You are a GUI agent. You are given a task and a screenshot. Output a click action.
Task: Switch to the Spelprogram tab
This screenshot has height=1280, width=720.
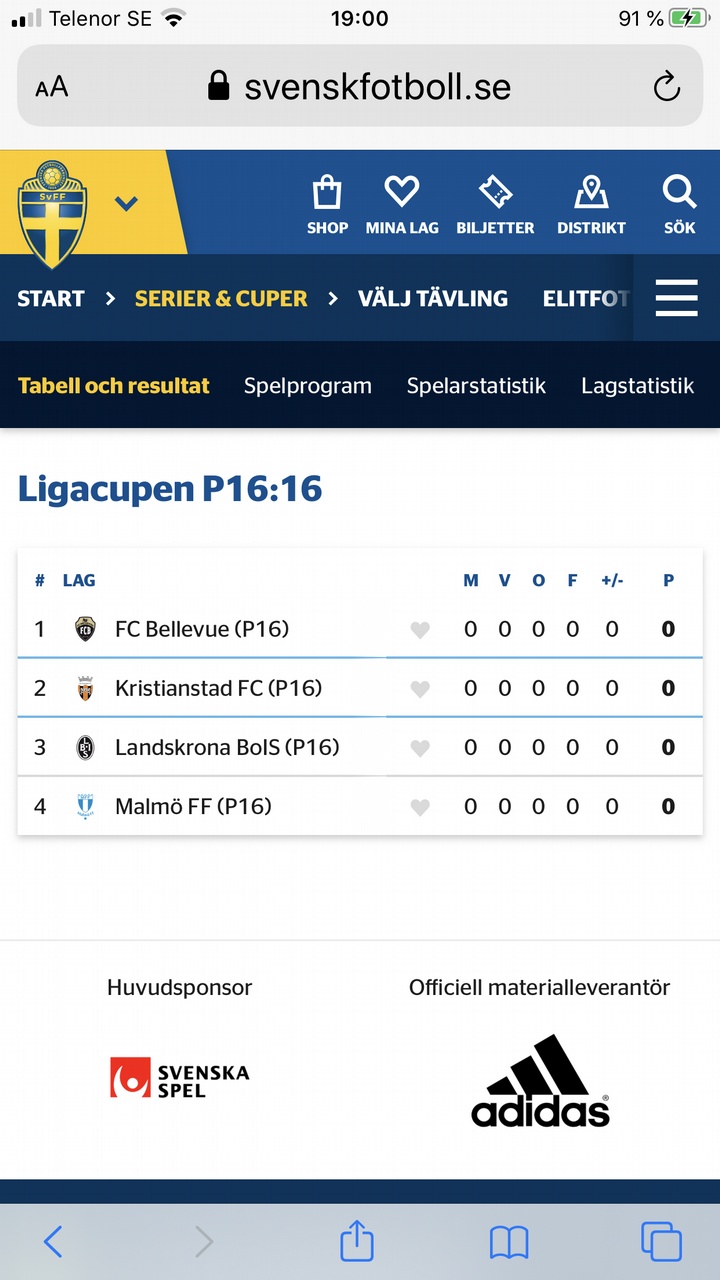coord(308,386)
